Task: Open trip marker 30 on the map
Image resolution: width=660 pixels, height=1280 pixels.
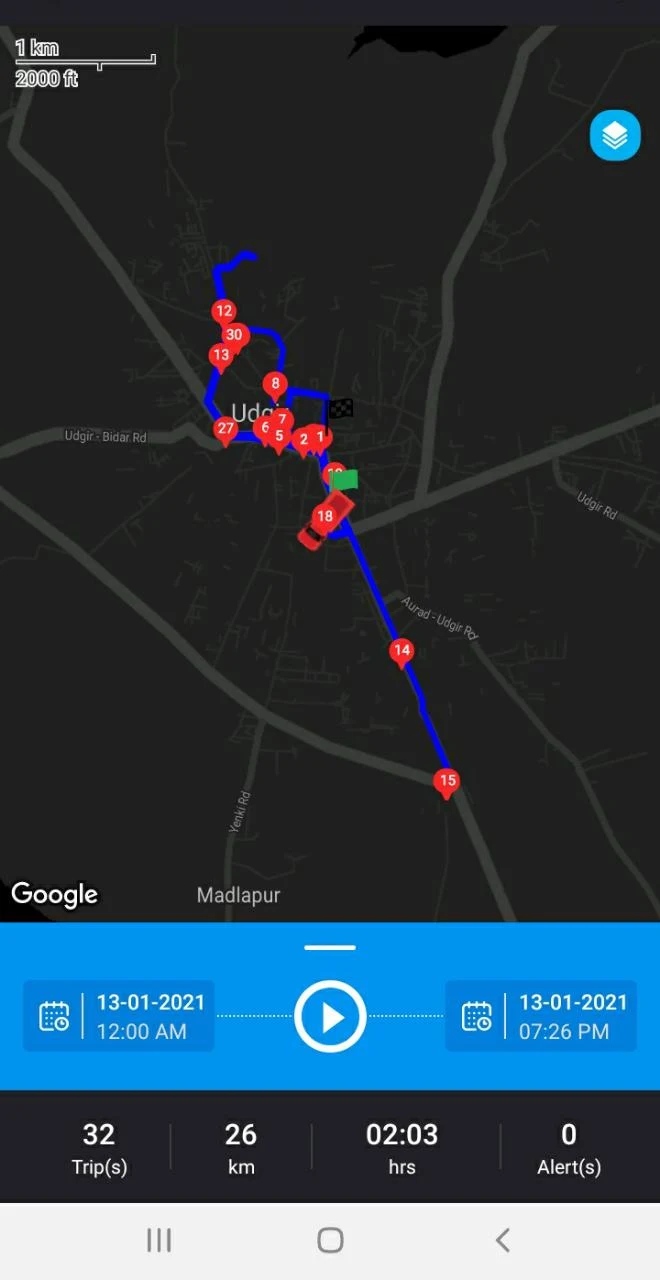Action: pos(234,335)
